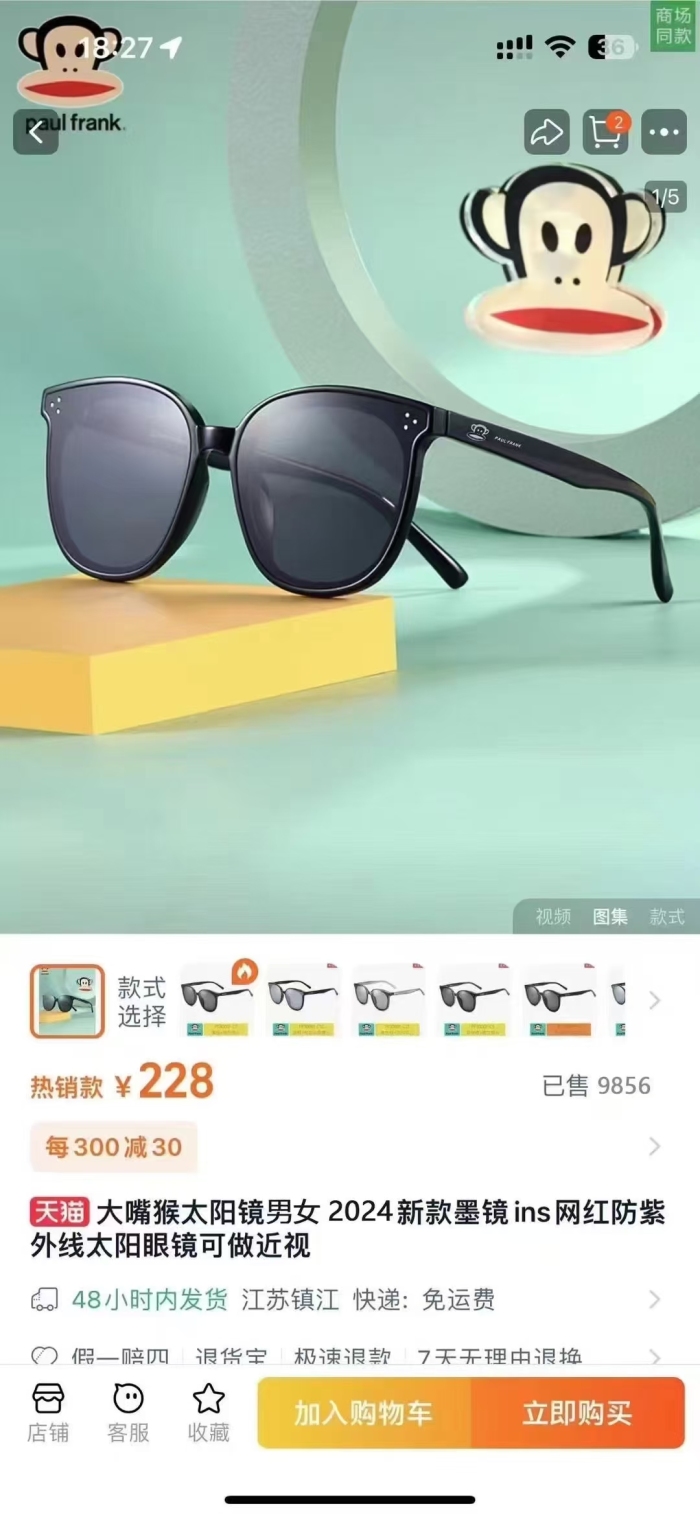
Task: Open the 店铺 store page
Action: (48, 1412)
